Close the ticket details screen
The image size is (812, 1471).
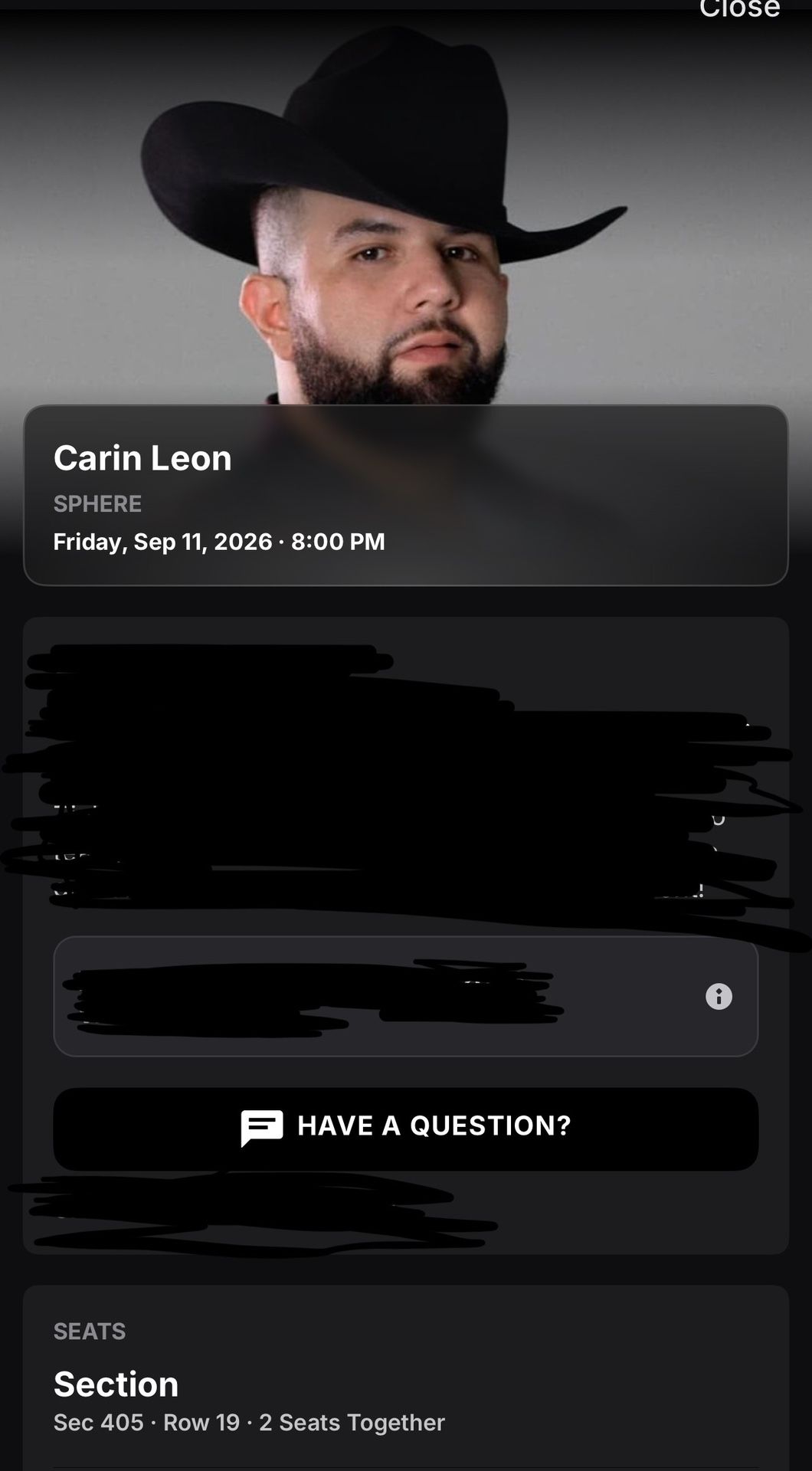point(739,8)
